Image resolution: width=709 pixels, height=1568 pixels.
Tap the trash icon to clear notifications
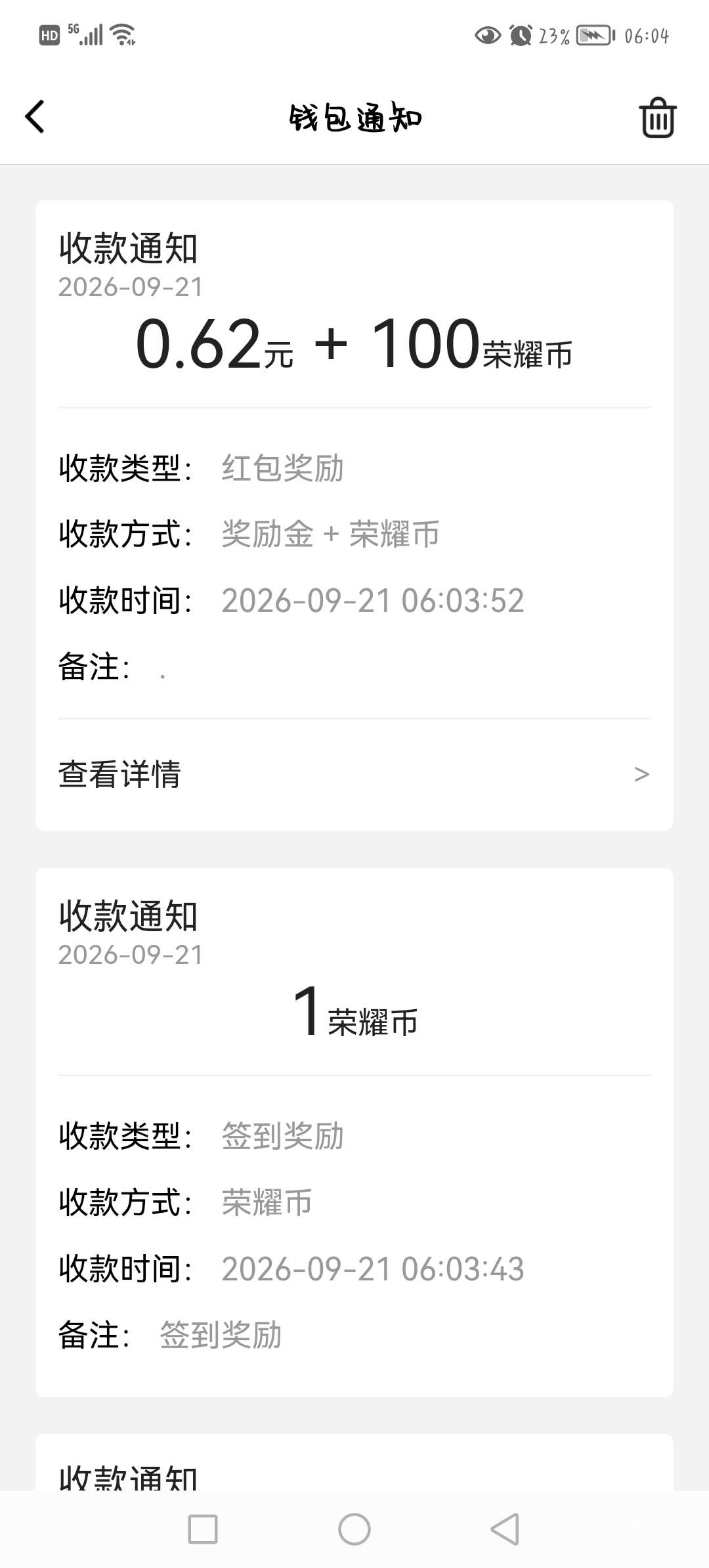point(658,118)
